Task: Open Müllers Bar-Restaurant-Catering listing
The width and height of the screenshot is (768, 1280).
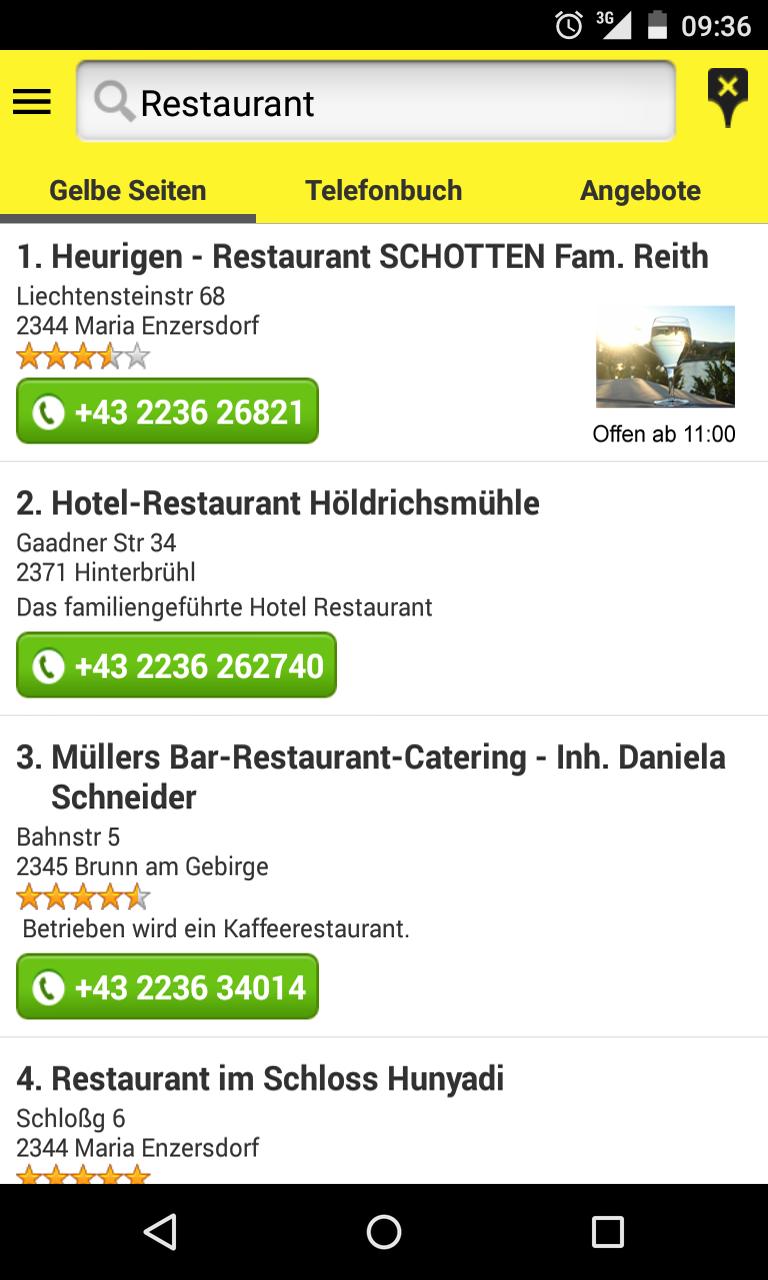Action: pos(370,776)
